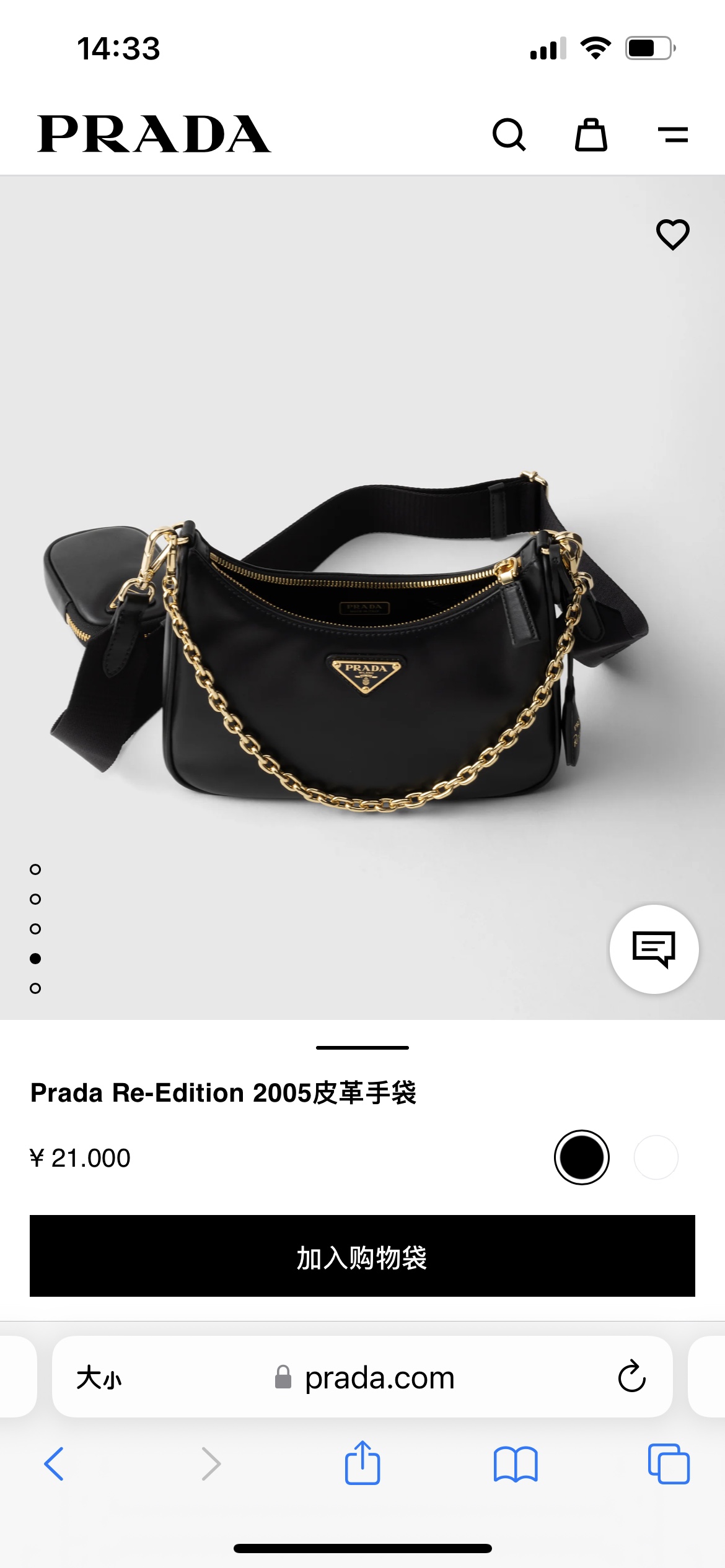
Task: Select the black color swatch
Action: point(581,1157)
